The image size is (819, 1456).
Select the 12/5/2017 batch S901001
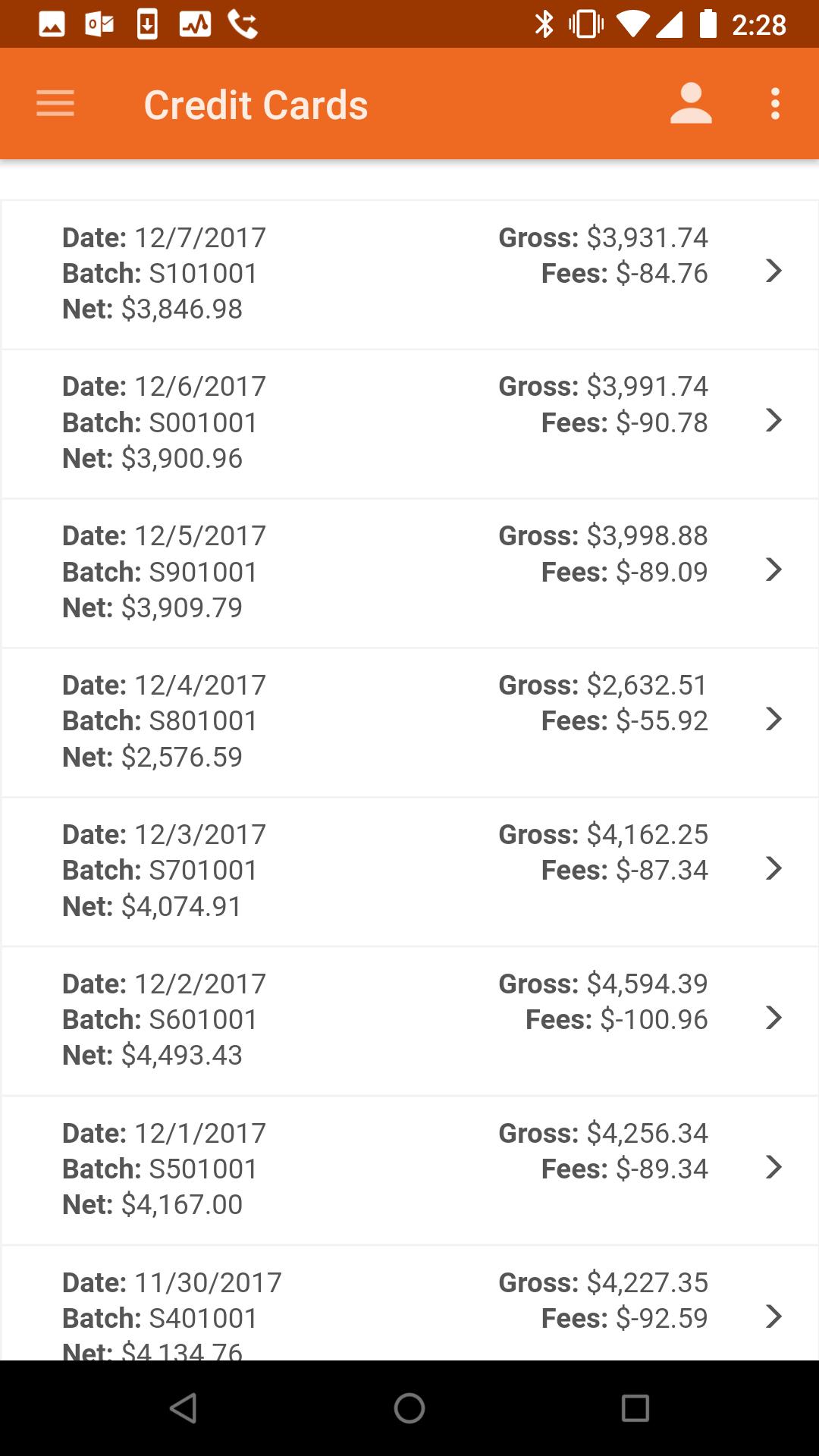click(409, 572)
